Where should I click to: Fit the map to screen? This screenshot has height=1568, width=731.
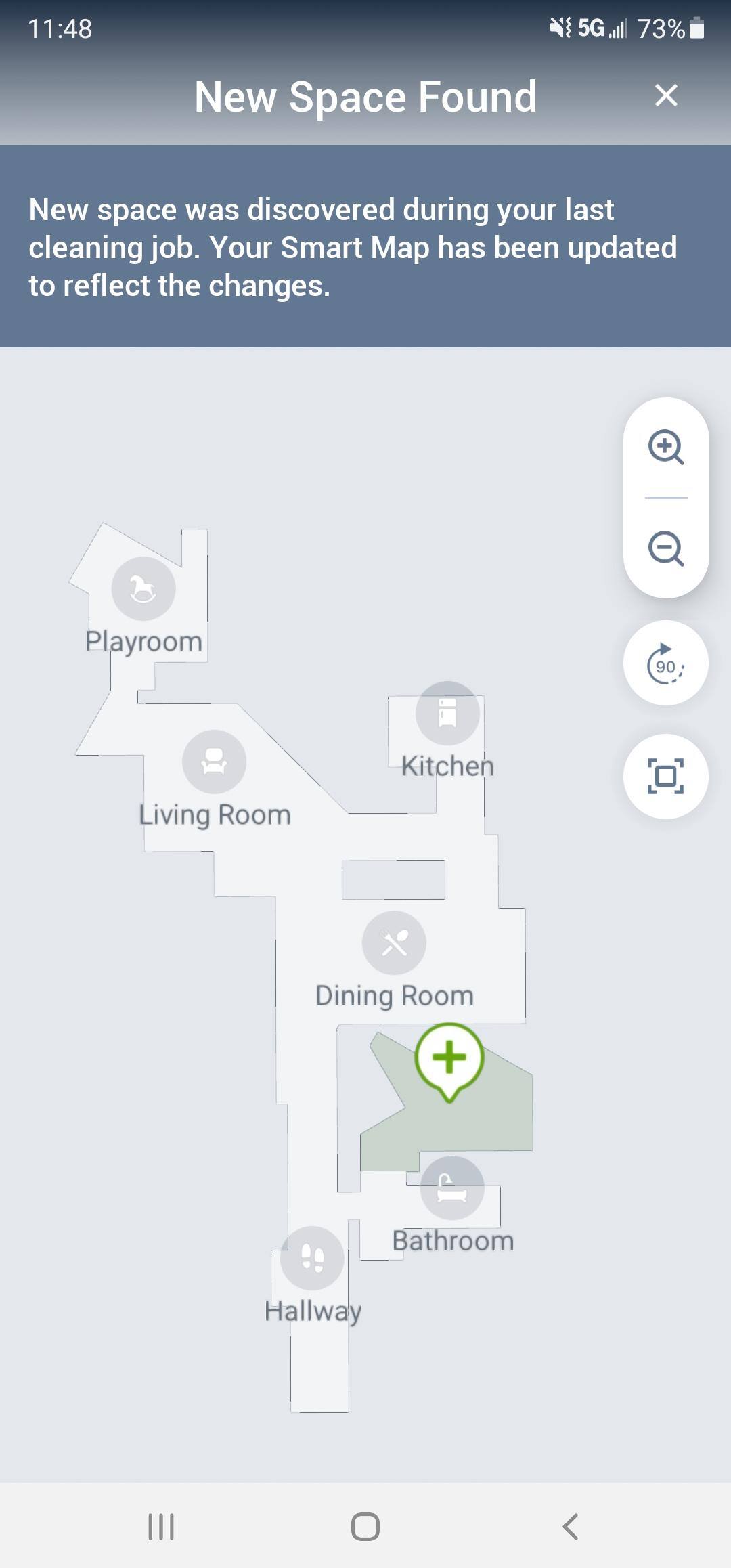666,777
